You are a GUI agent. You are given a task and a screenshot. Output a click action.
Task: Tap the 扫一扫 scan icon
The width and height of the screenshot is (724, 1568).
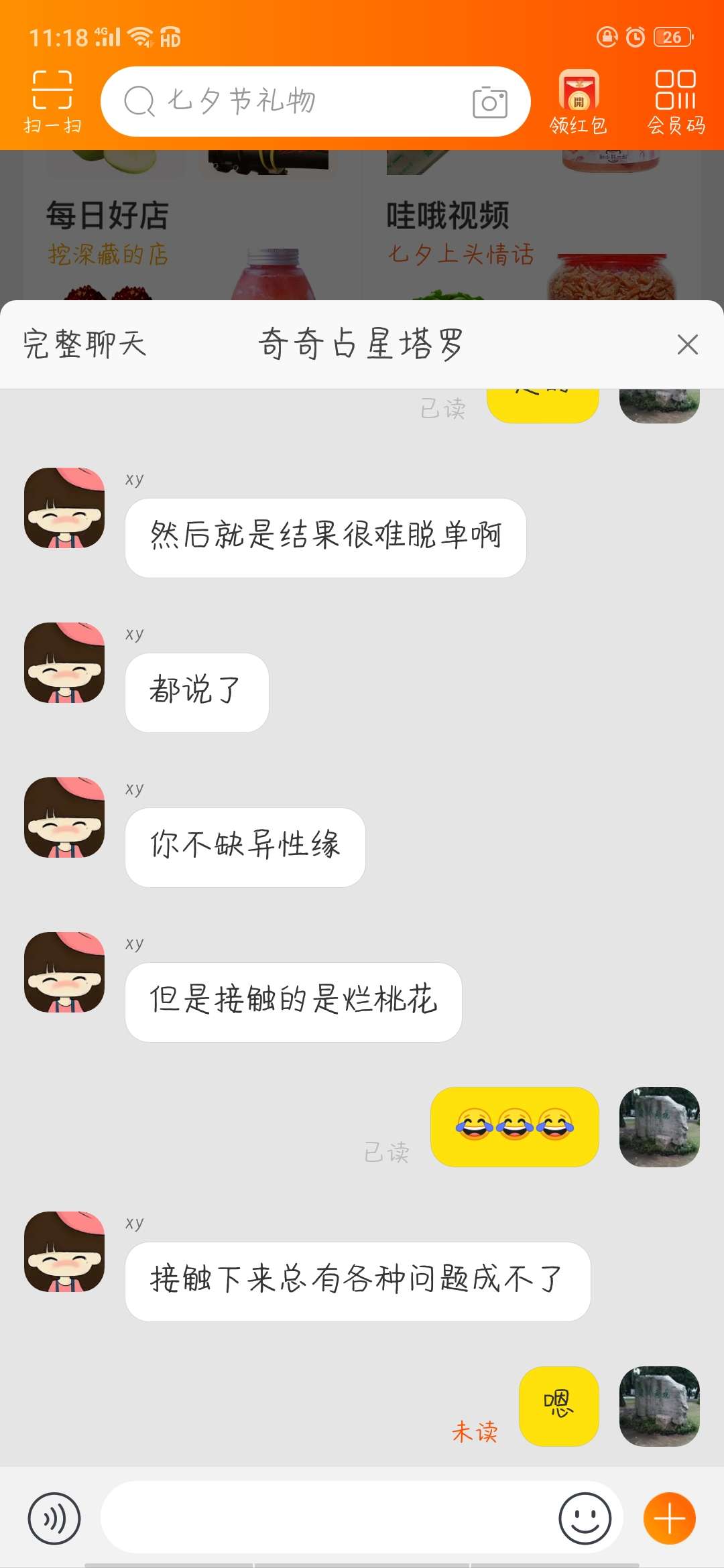click(x=52, y=101)
